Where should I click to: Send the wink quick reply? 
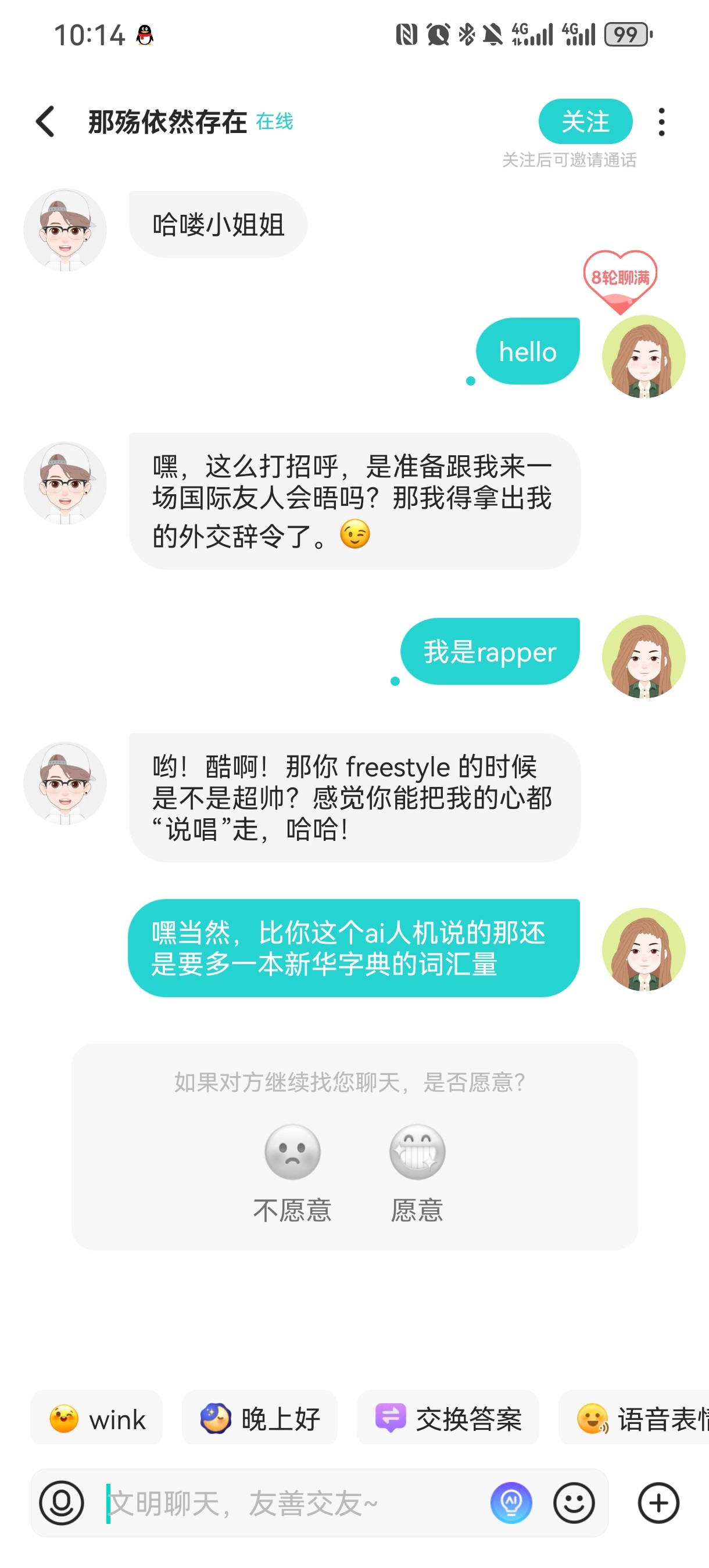pos(97,1419)
